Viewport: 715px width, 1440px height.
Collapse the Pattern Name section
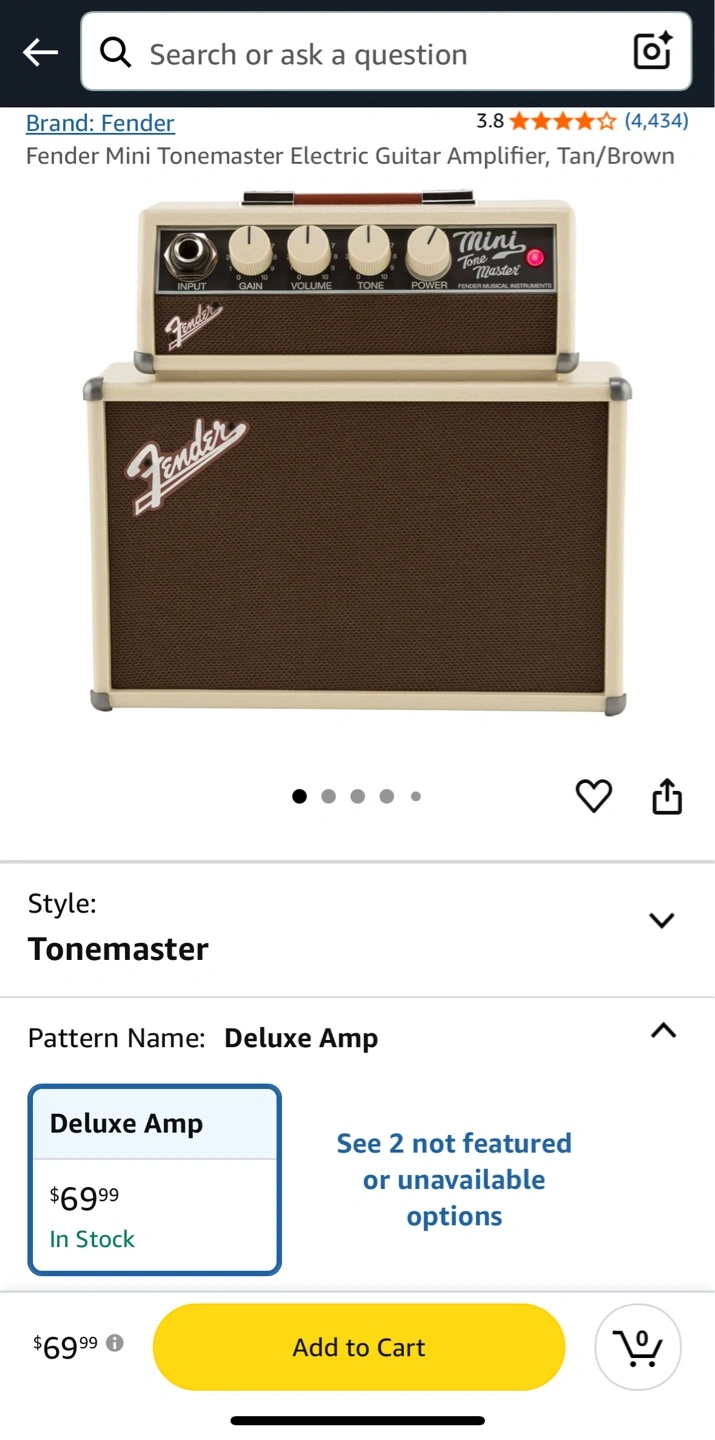click(x=663, y=1031)
